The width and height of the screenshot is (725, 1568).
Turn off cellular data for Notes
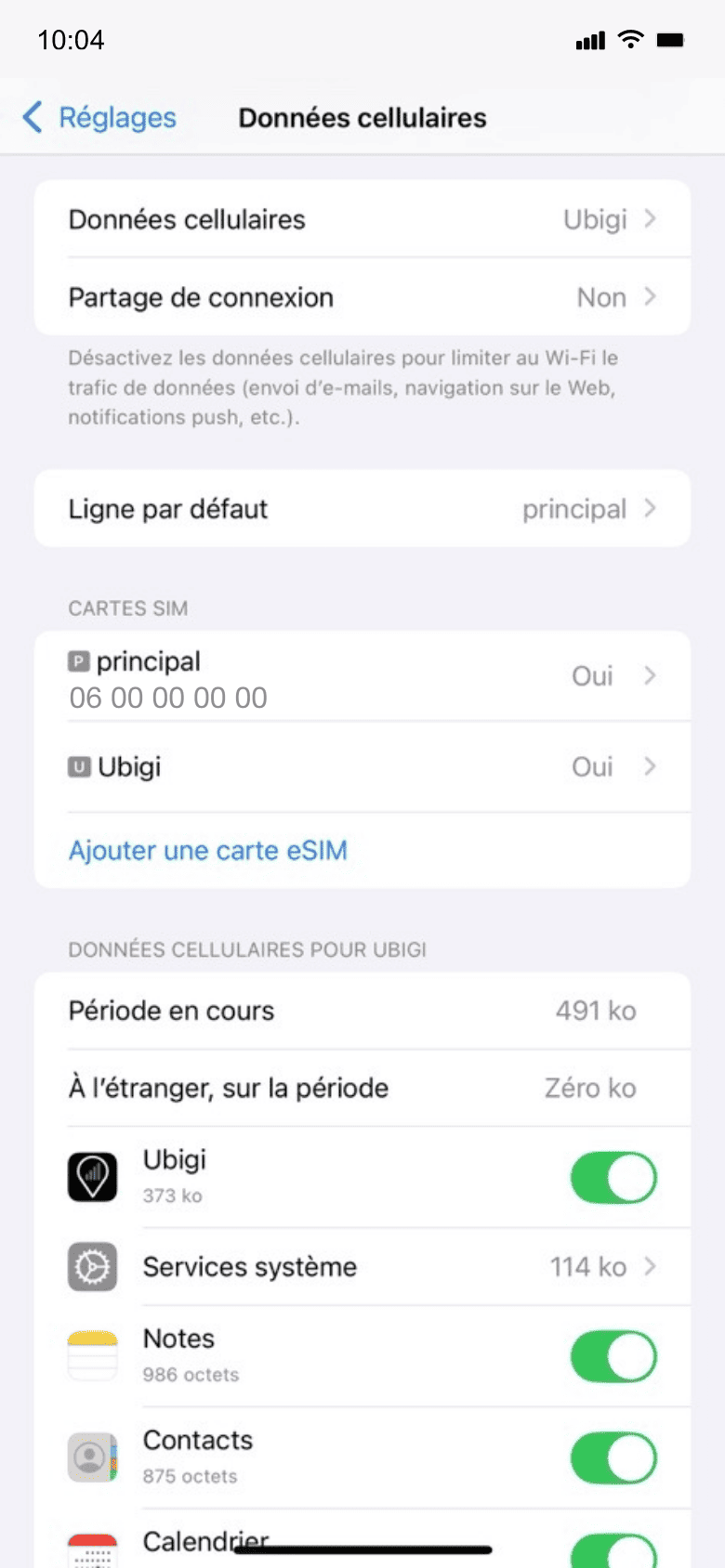(613, 1357)
